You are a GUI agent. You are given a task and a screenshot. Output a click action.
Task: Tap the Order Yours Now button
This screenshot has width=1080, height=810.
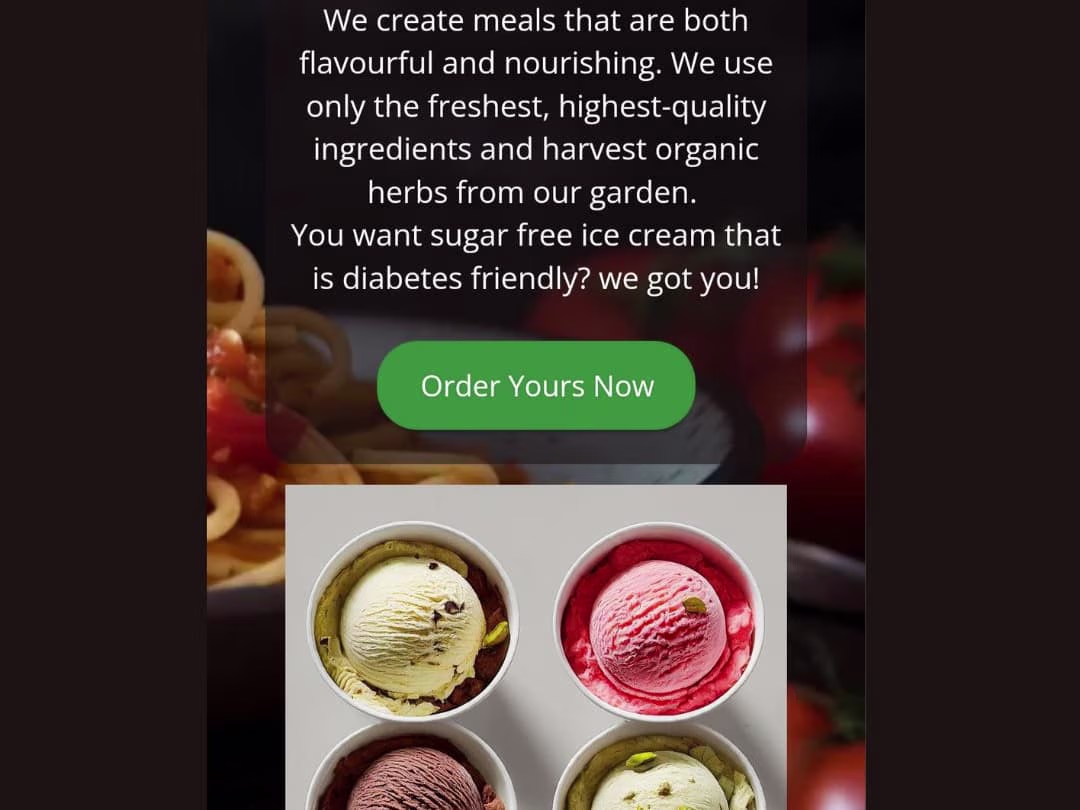coord(536,386)
